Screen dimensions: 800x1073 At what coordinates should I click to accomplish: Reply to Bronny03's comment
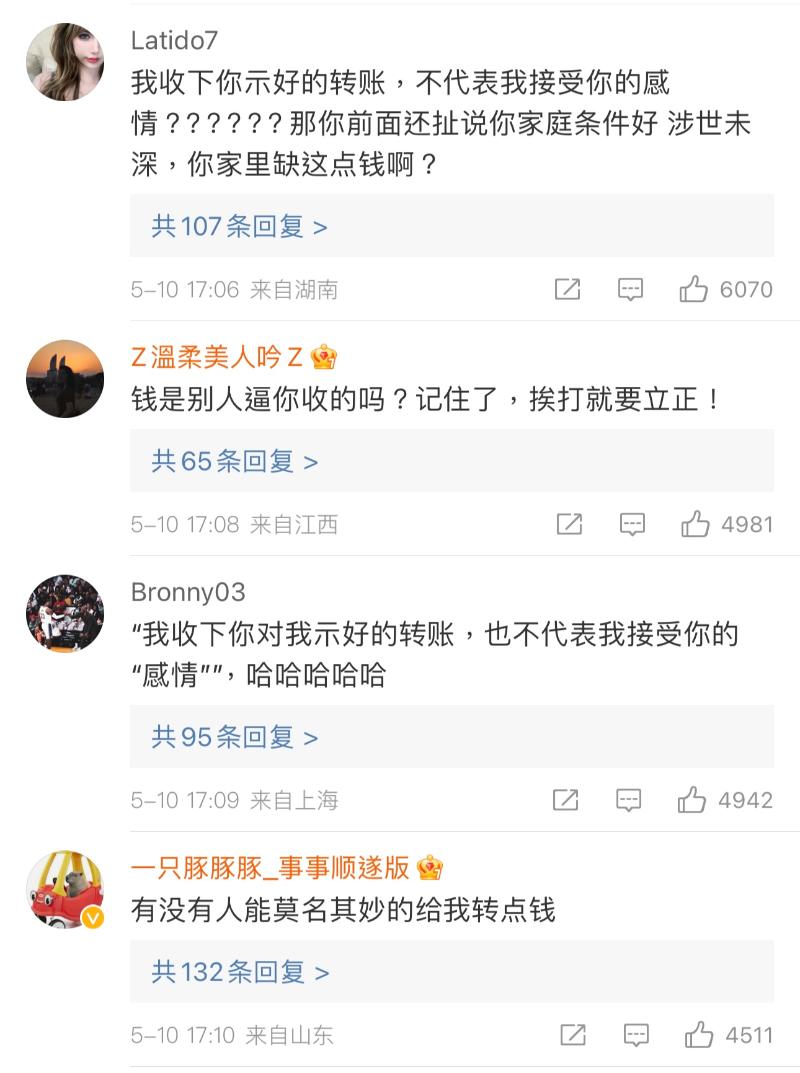pyautogui.click(x=628, y=800)
